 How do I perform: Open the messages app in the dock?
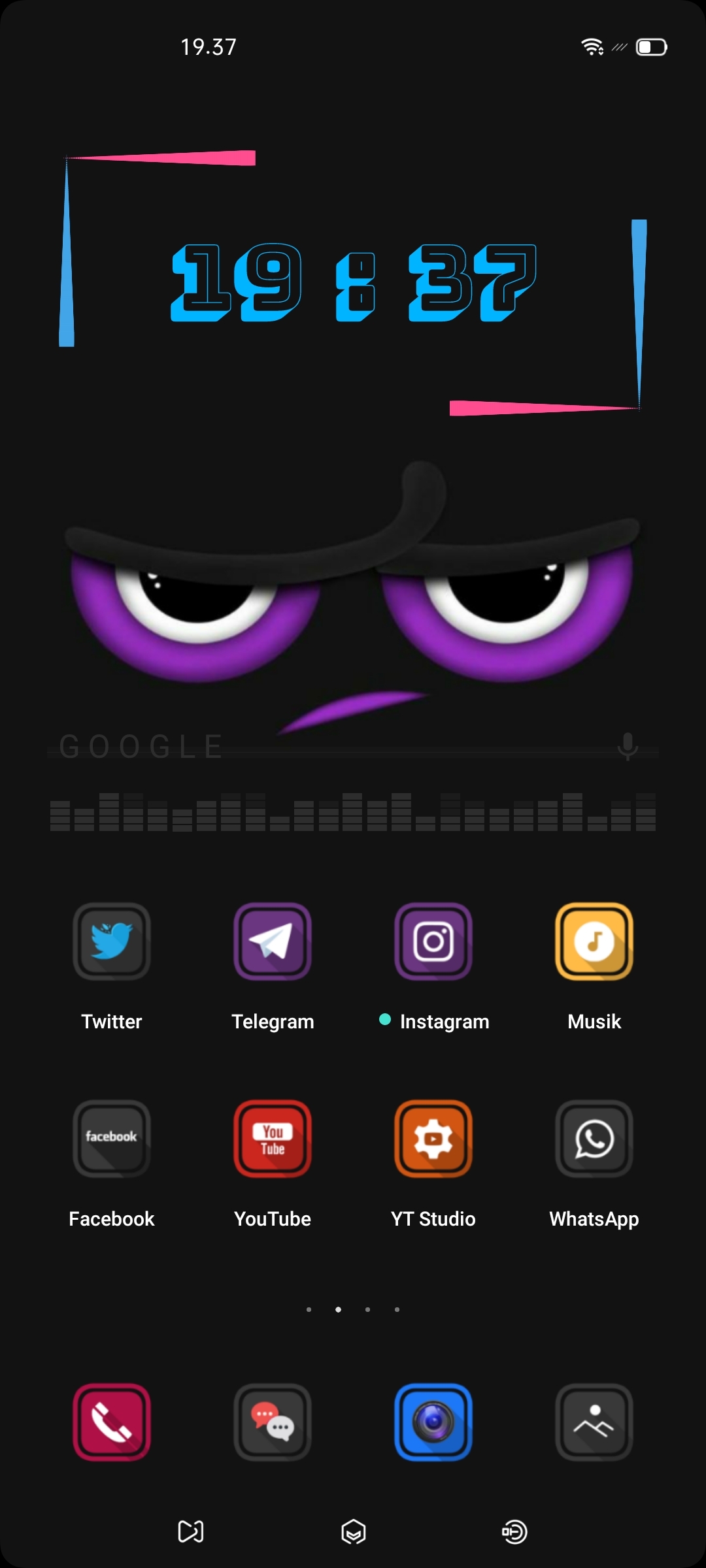[273, 1422]
